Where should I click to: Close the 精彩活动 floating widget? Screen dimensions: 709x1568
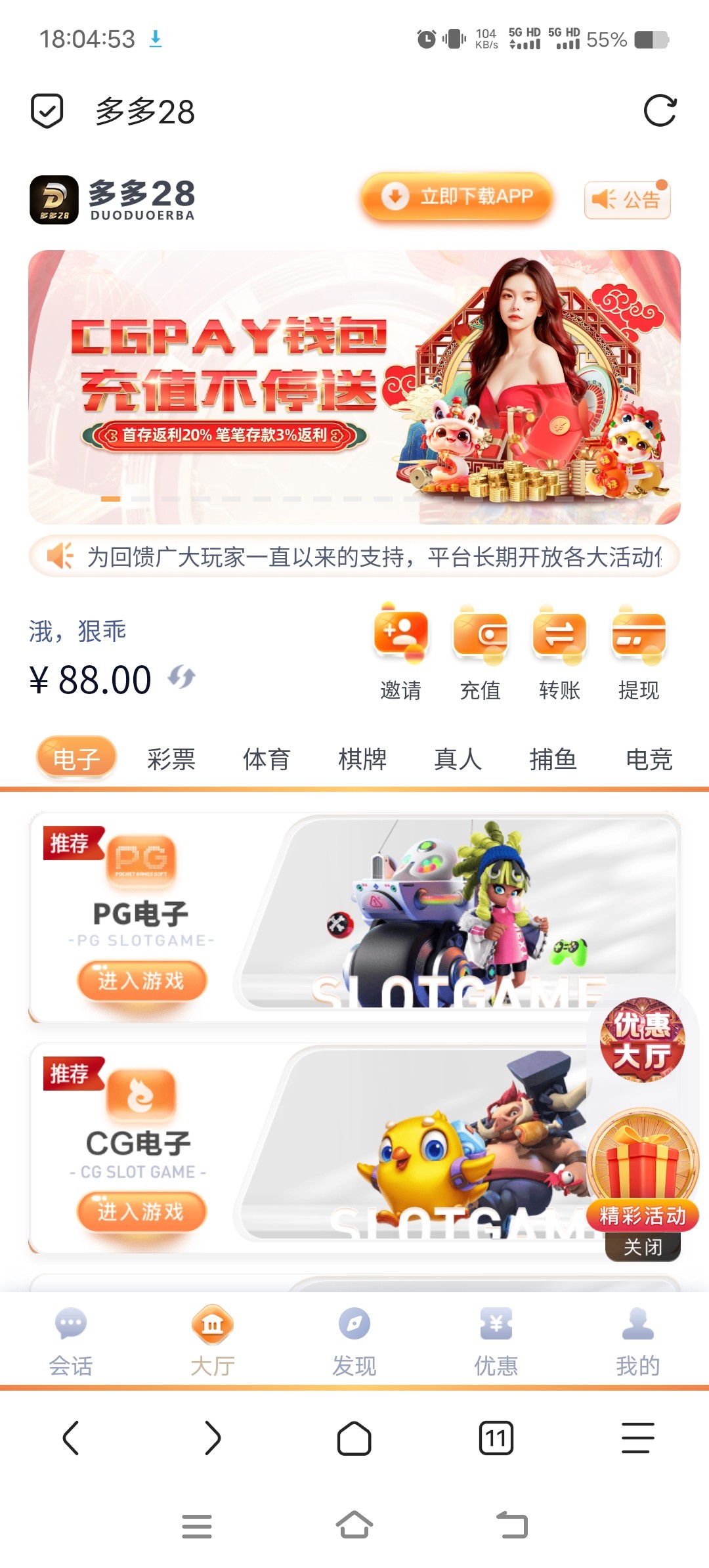[x=643, y=1246]
